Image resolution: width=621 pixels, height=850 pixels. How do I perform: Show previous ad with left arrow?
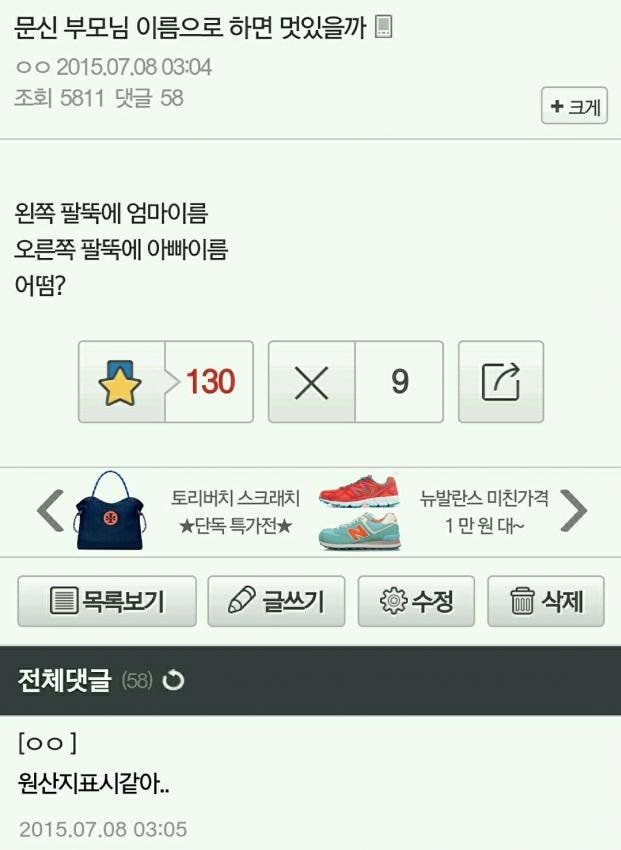pos(50,511)
